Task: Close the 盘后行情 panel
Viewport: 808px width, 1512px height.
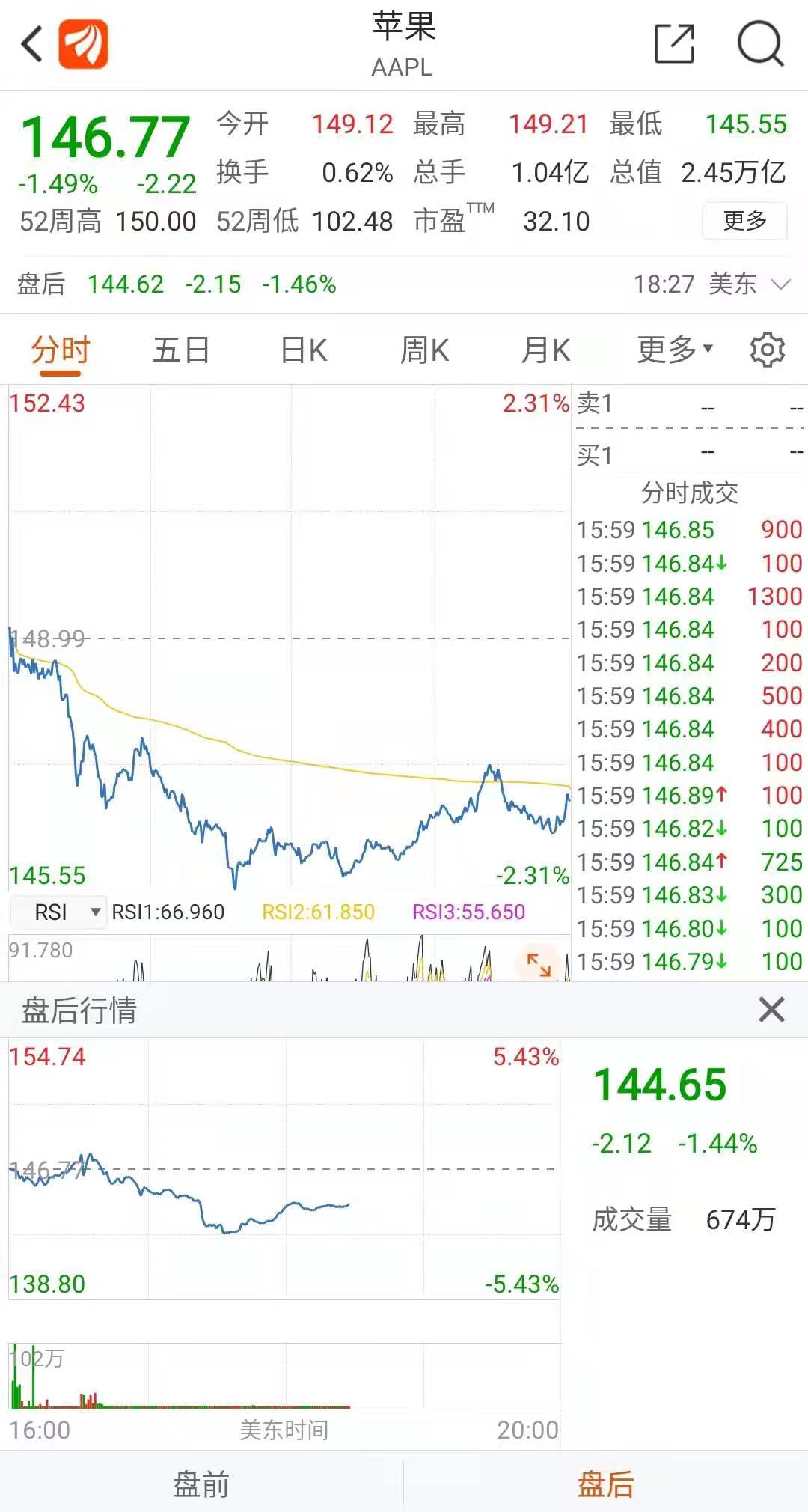Action: 771,1010
